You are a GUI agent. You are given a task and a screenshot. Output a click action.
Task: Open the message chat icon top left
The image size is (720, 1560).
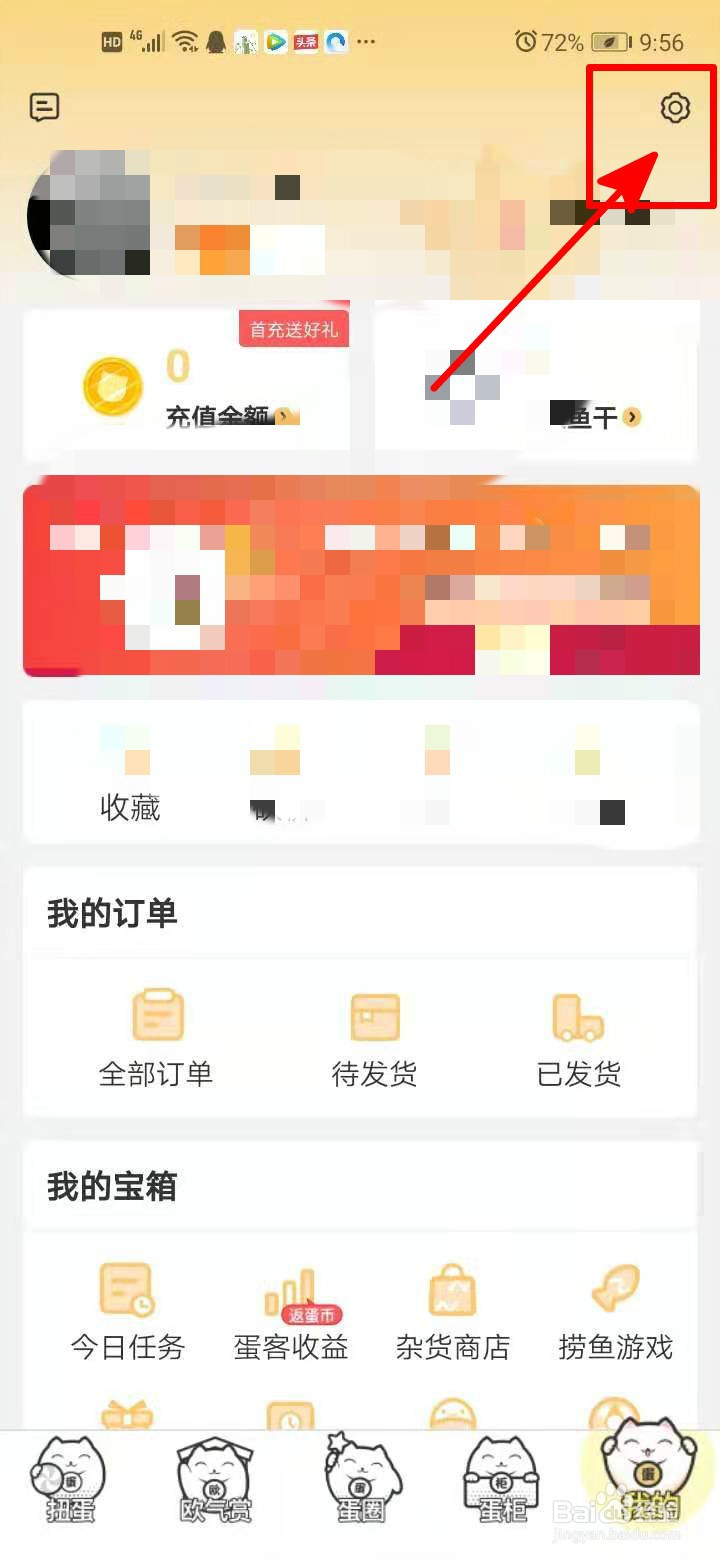[45, 107]
